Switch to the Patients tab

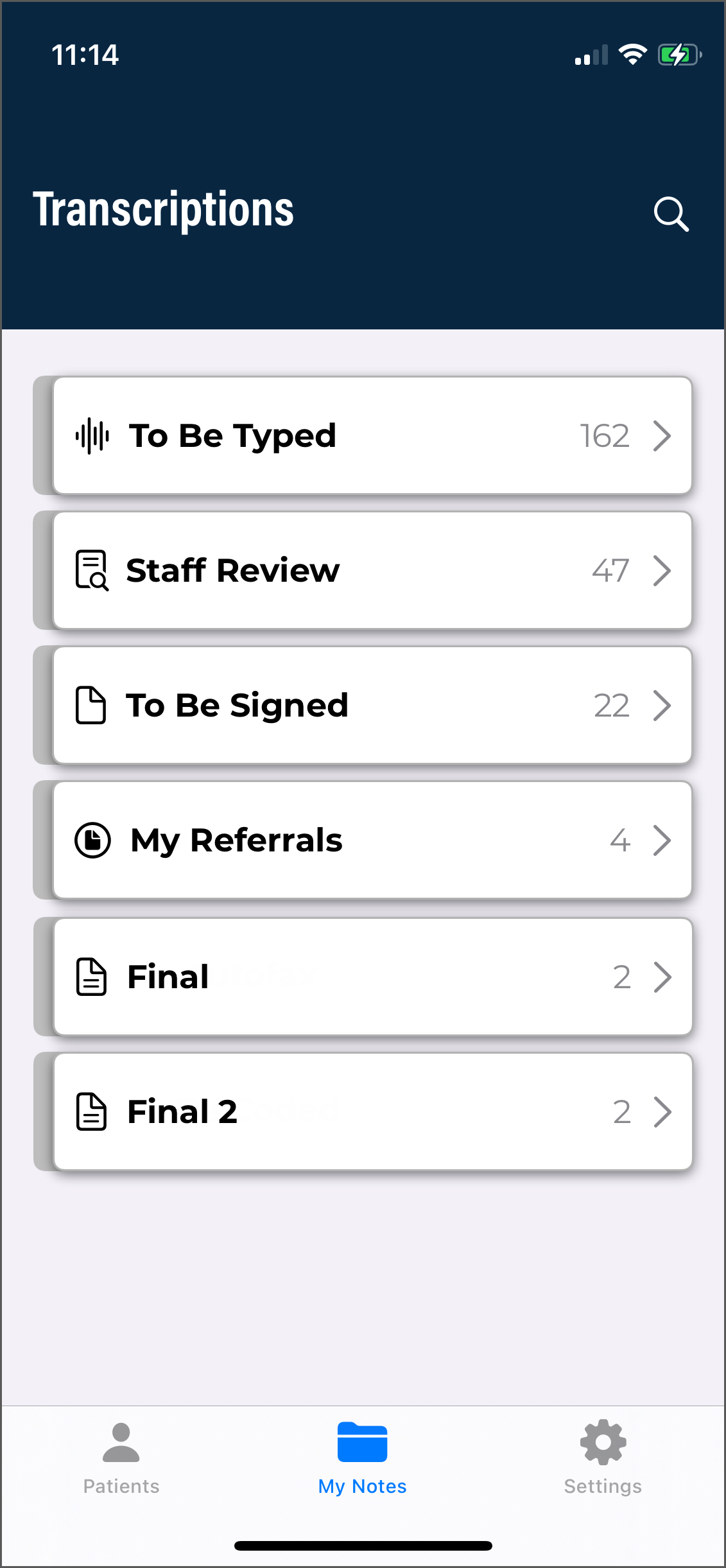coord(121,1459)
